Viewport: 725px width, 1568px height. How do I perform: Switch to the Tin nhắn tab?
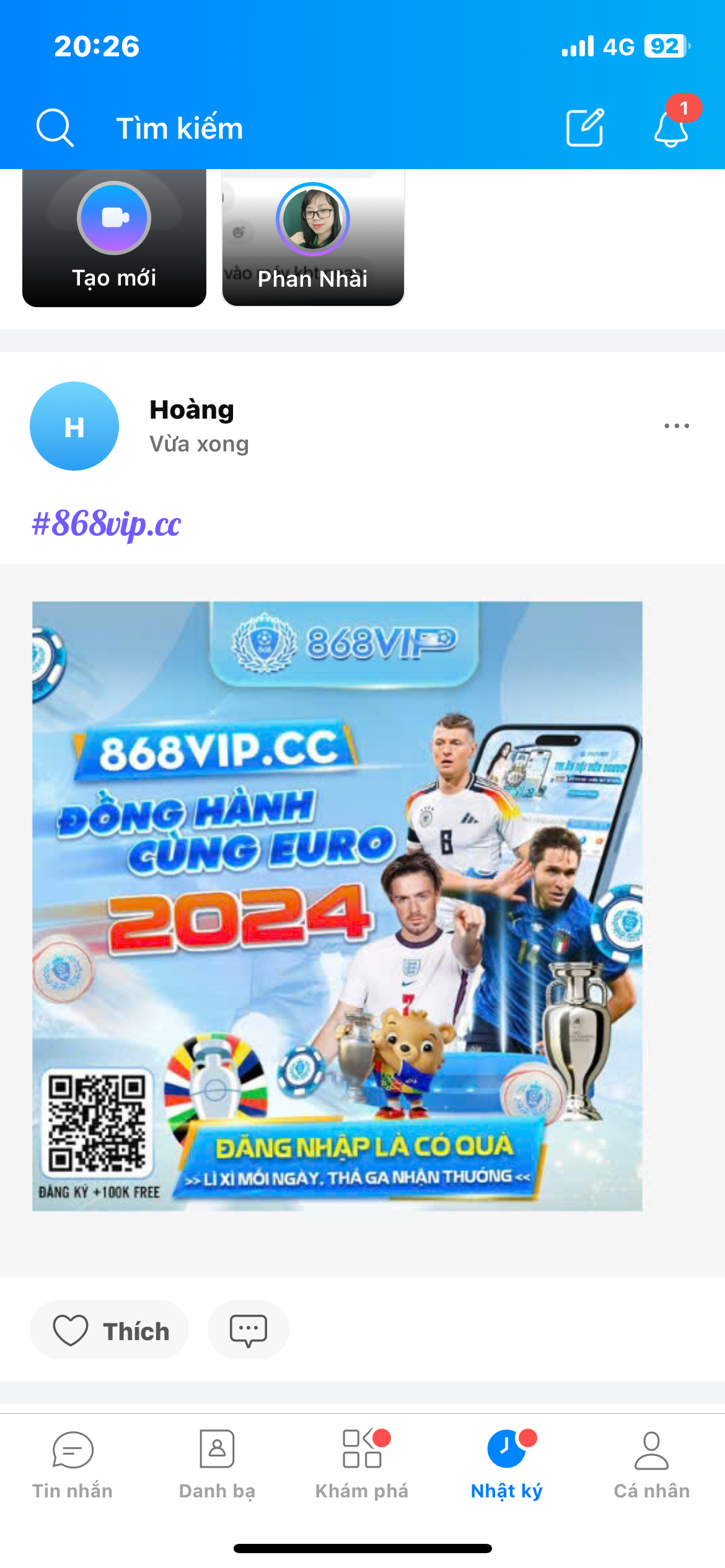[x=72, y=1465]
